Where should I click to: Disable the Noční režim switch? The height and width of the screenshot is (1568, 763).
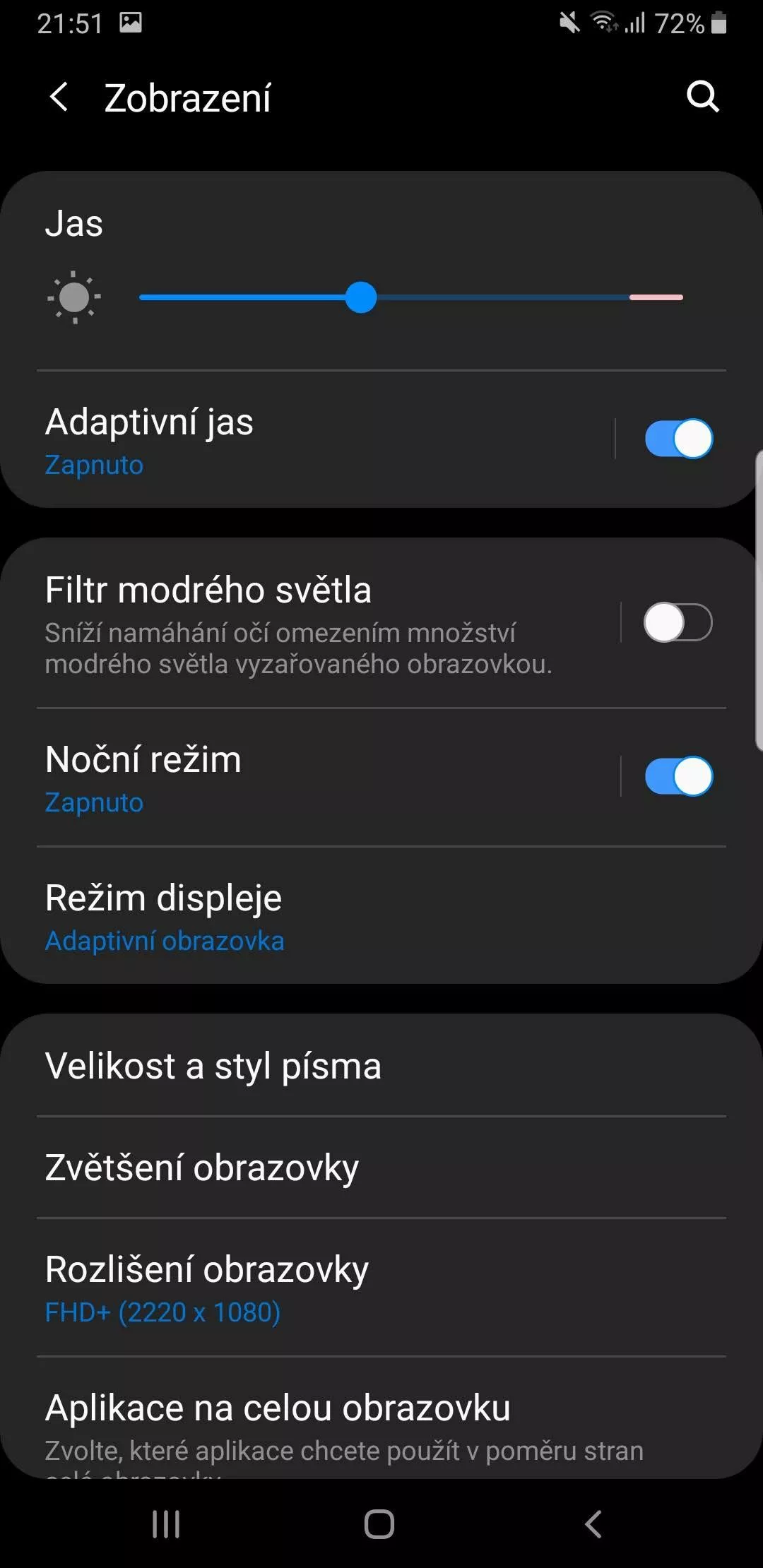pyautogui.click(x=678, y=776)
